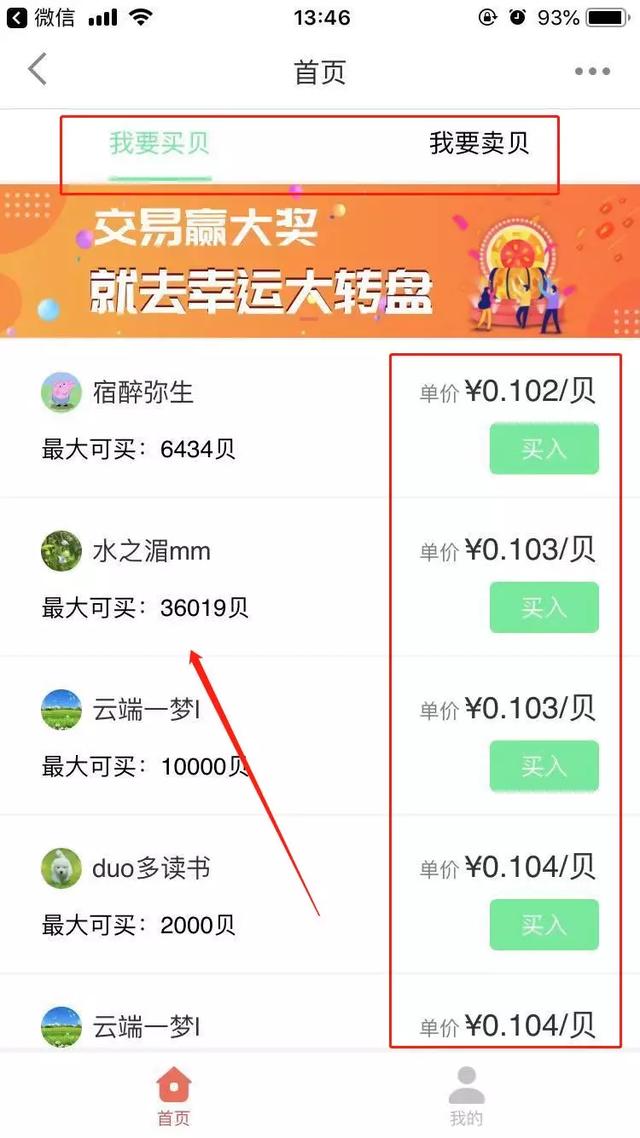The height and width of the screenshot is (1138, 640).
Task: Open the 首页 bottom tab
Action: tap(174, 1096)
